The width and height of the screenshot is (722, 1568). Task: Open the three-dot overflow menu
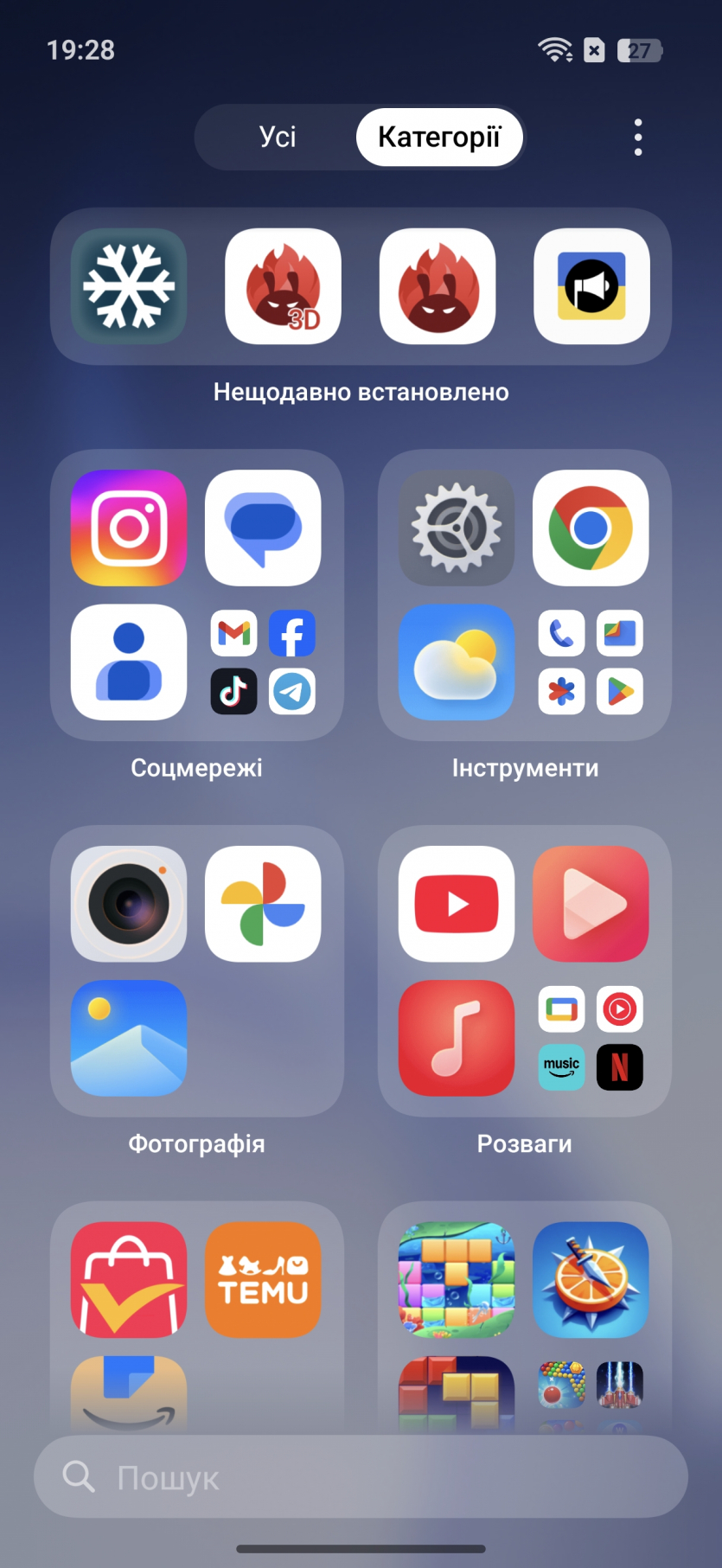pos(638,138)
